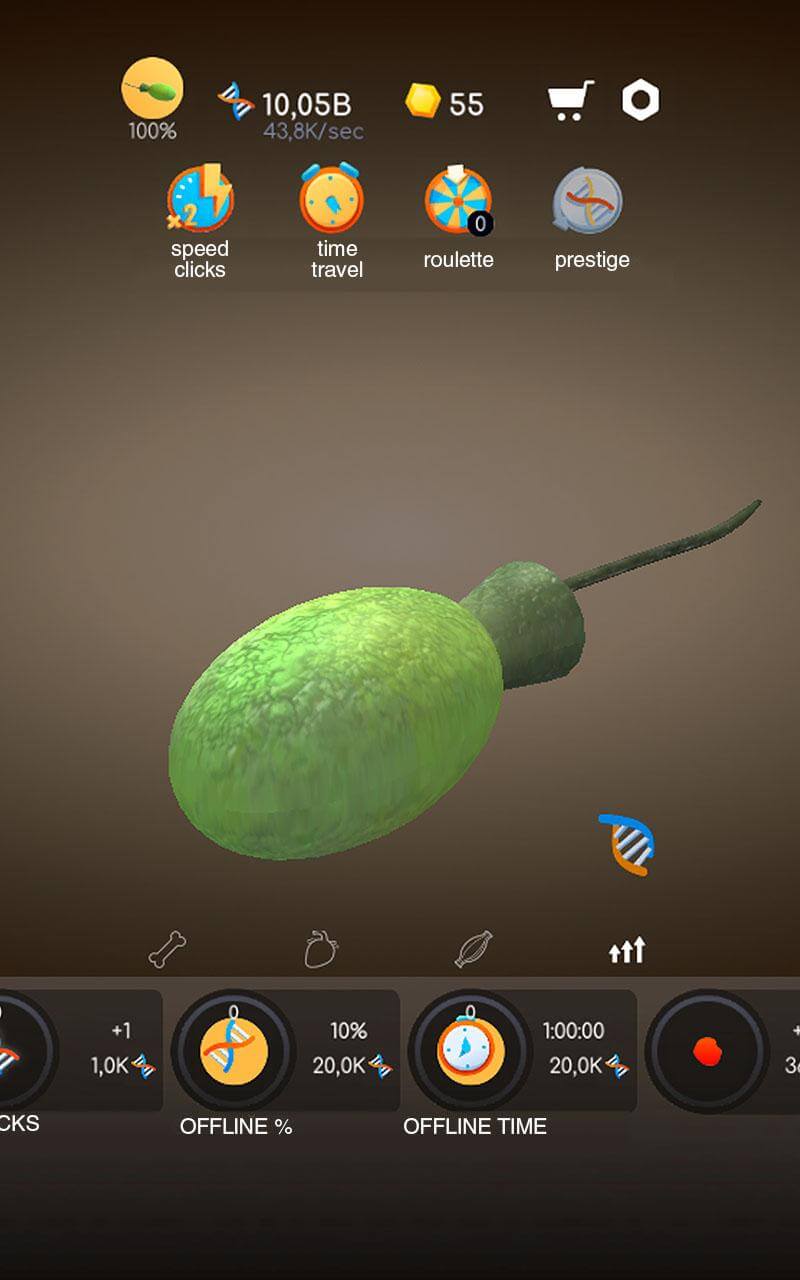The height and width of the screenshot is (1280, 800).
Task: Open the roulette wheel
Action: [457, 201]
